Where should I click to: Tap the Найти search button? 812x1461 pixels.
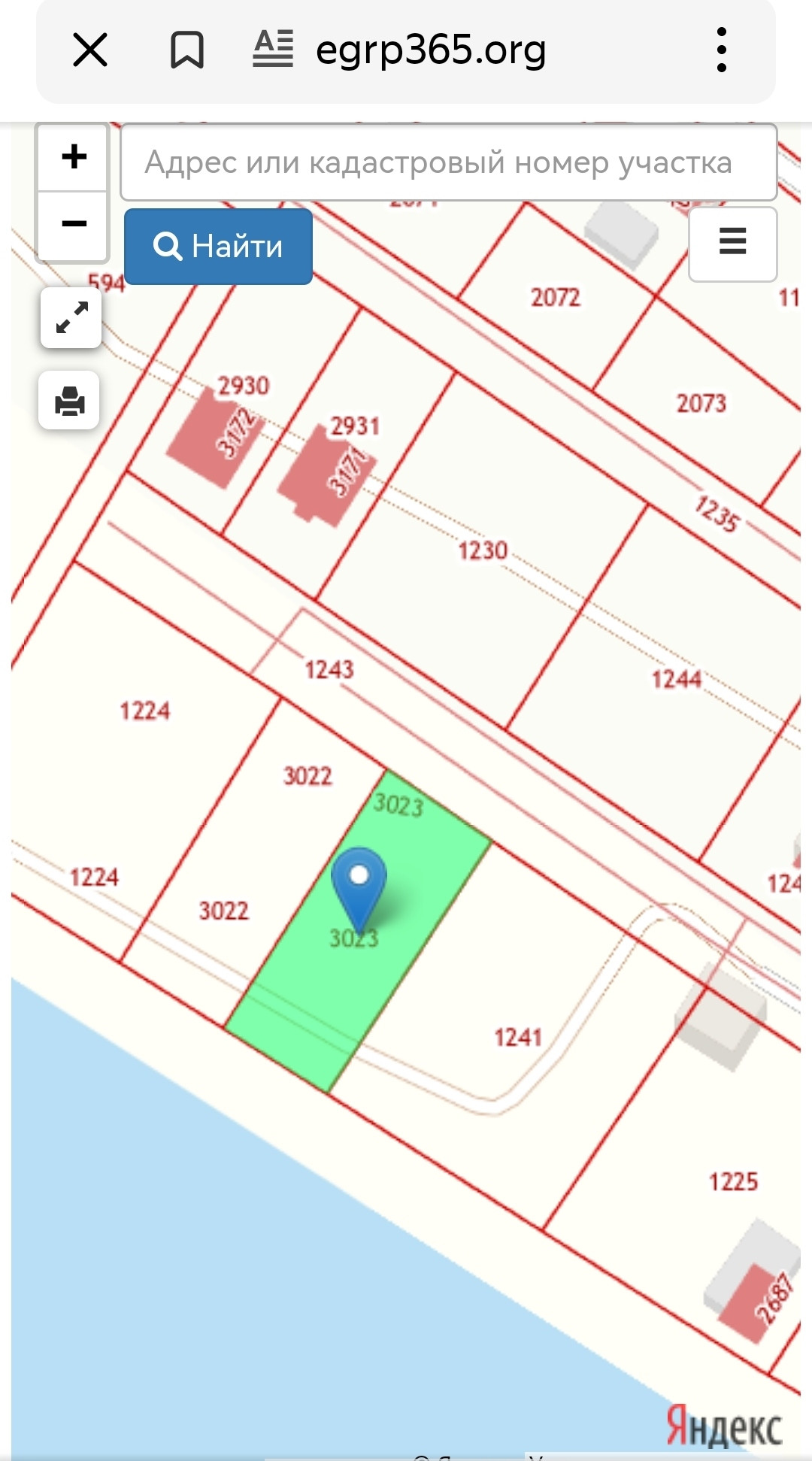(x=218, y=247)
